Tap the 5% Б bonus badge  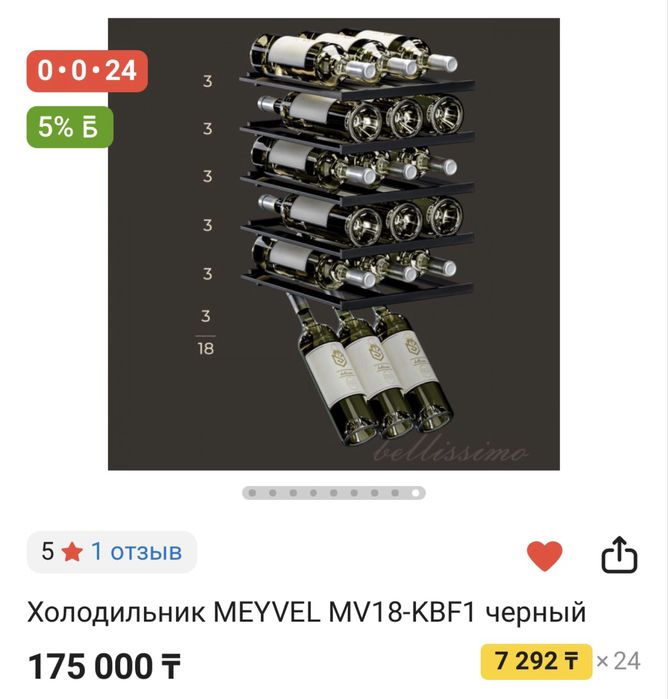pos(69,127)
